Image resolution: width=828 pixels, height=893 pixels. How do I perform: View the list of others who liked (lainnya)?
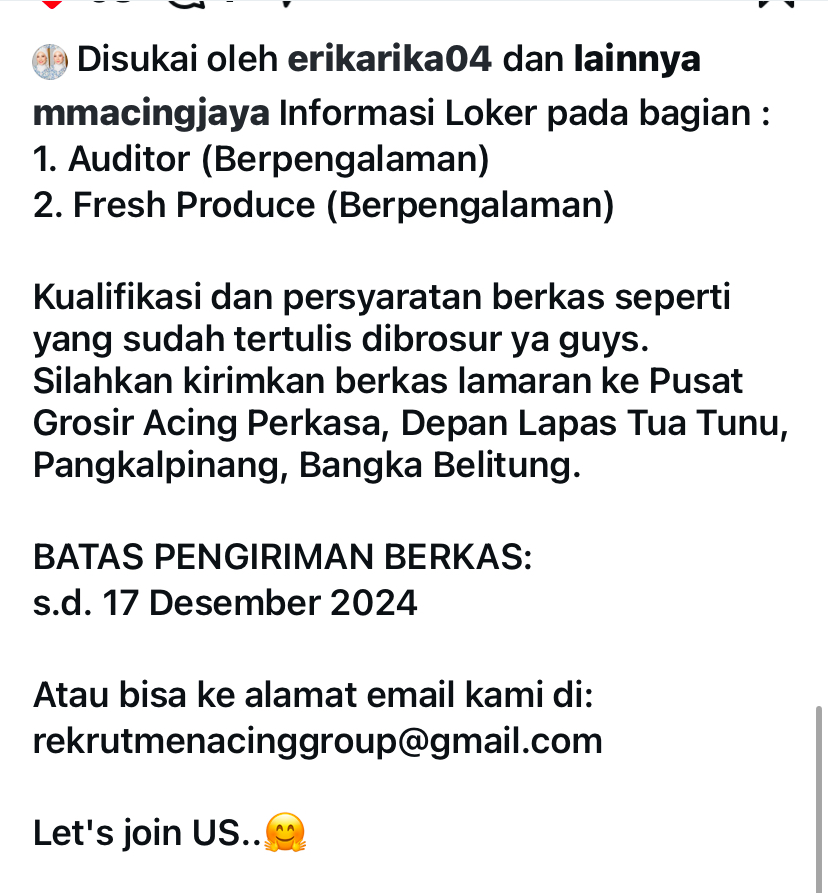click(x=637, y=61)
